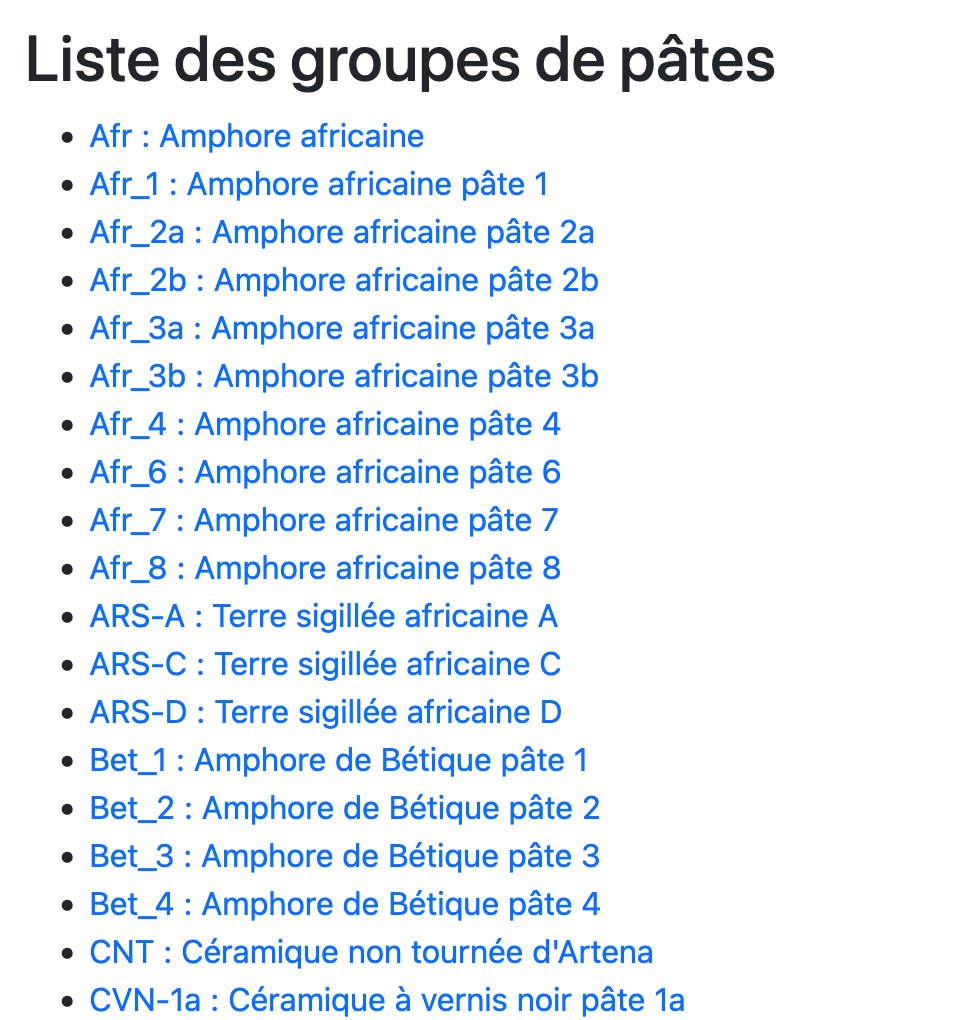The width and height of the screenshot is (976, 1020).
Task: Open Afr_1 Amphore africaine pâte 1
Action: click(319, 184)
